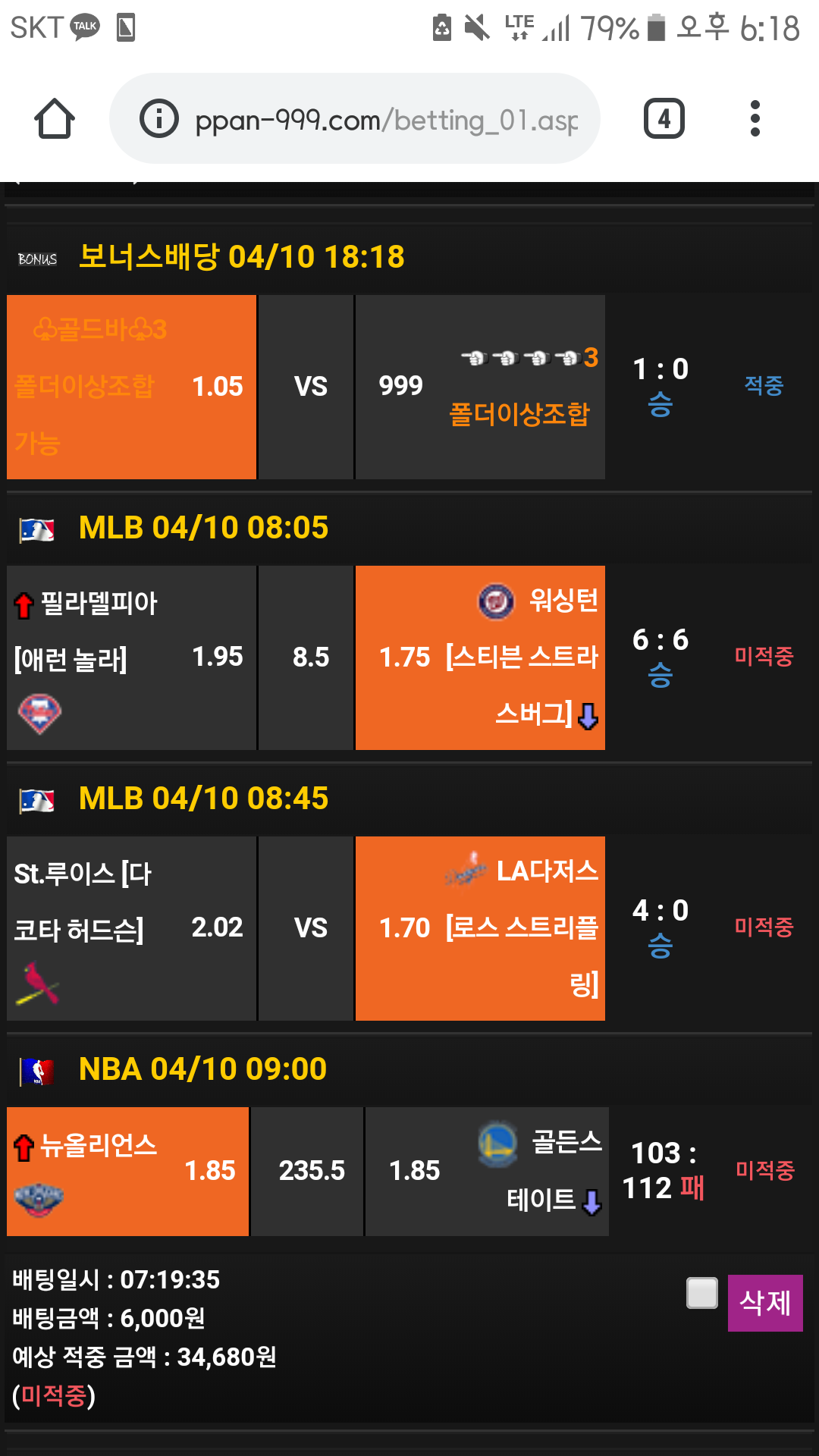Check the bet slip selection checkbox

[701, 1293]
